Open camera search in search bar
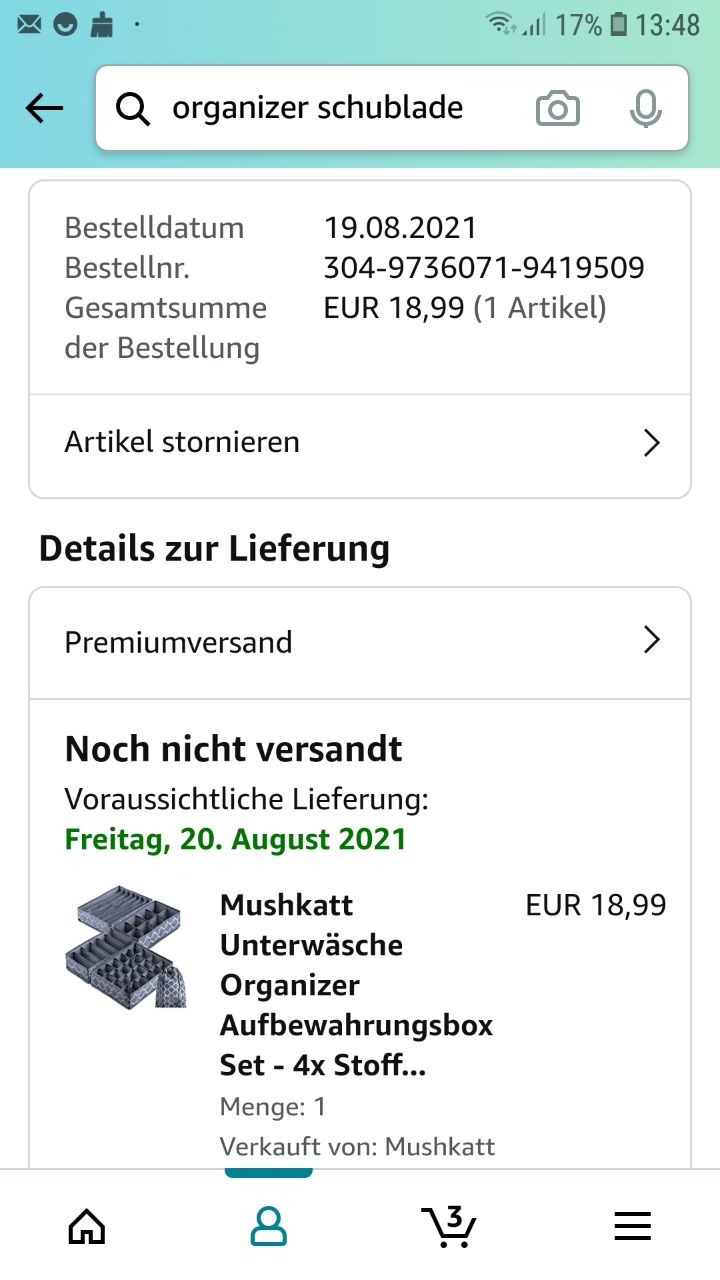The height and width of the screenshot is (1280, 720). (557, 108)
